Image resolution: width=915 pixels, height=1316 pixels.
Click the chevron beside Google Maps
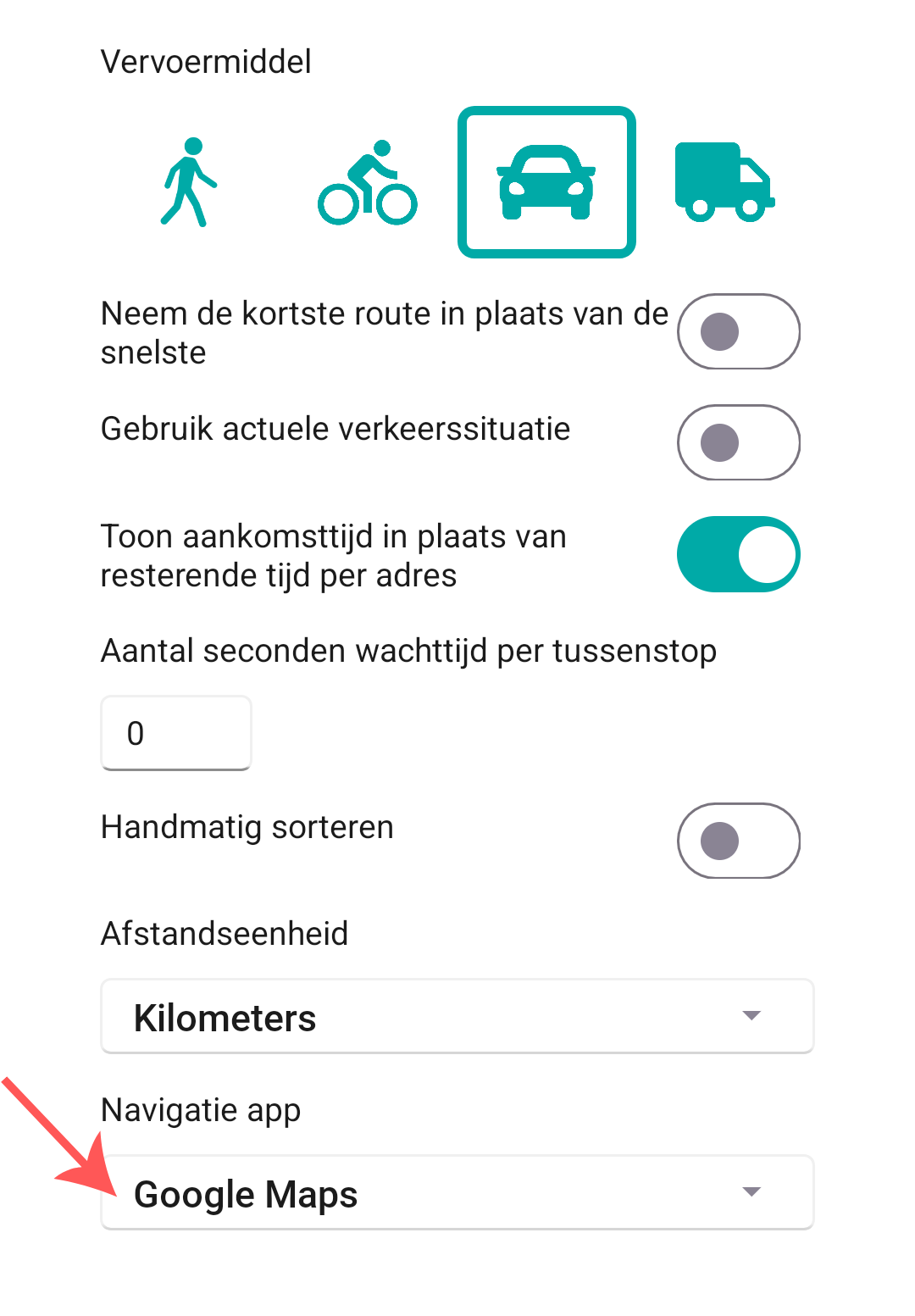tap(752, 1191)
